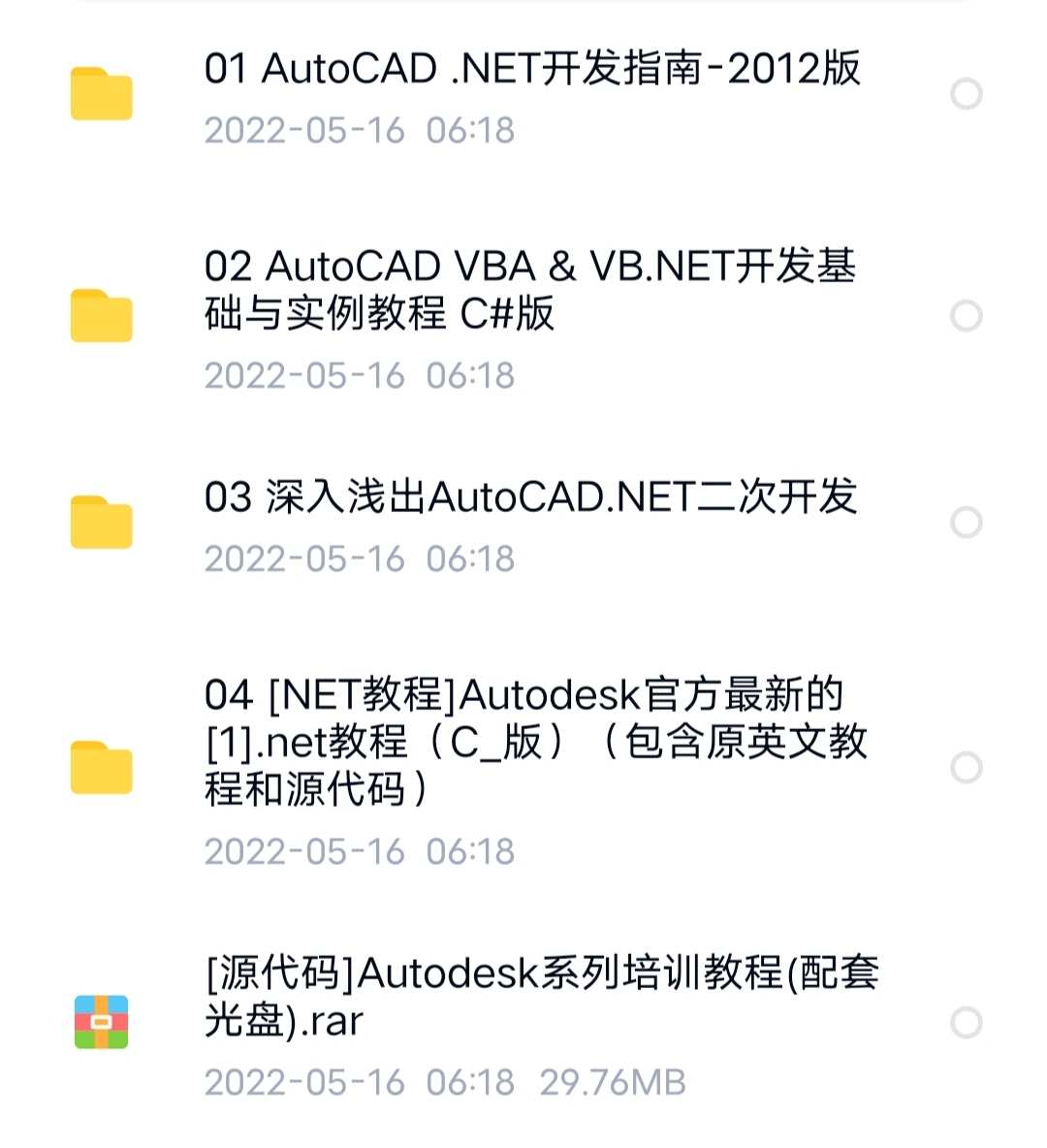1047x1148 pixels.
Task: Click the title "03 深入浅出AutoCAD.NET二次开发"
Action: (x=533, y=501)
